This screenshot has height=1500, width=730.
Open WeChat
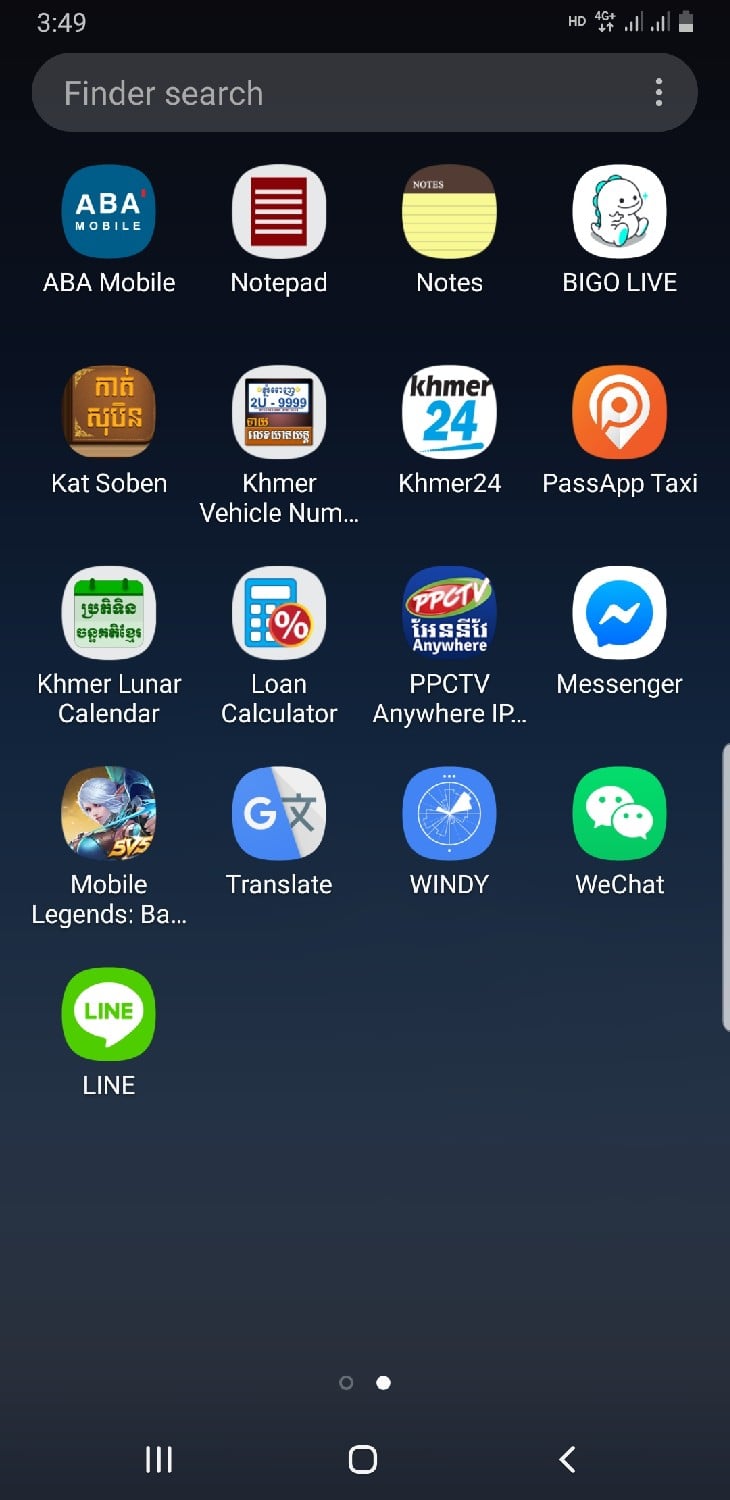pos(619,813)
